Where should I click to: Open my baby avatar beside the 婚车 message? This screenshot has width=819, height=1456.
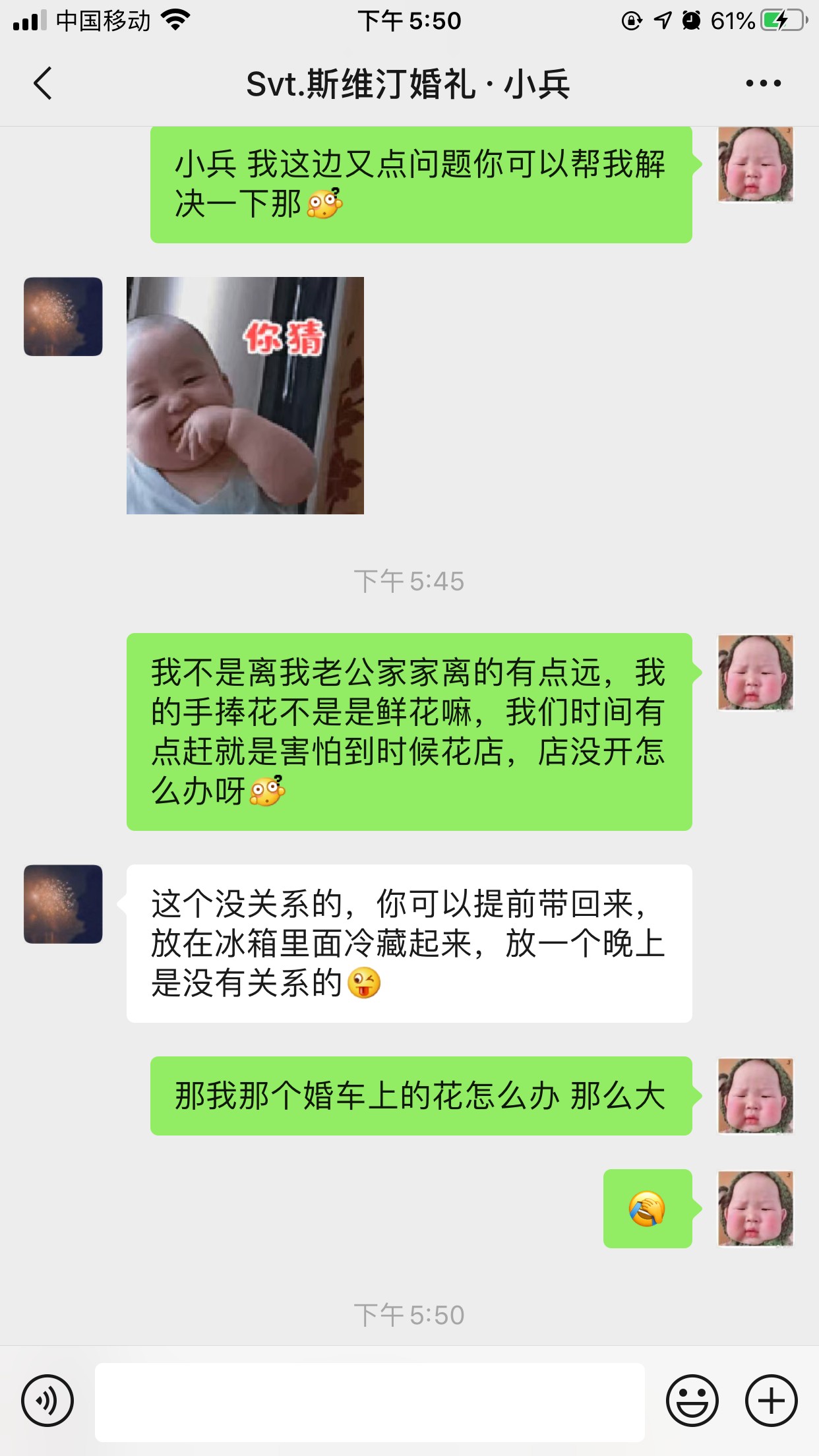point(756,1096)
